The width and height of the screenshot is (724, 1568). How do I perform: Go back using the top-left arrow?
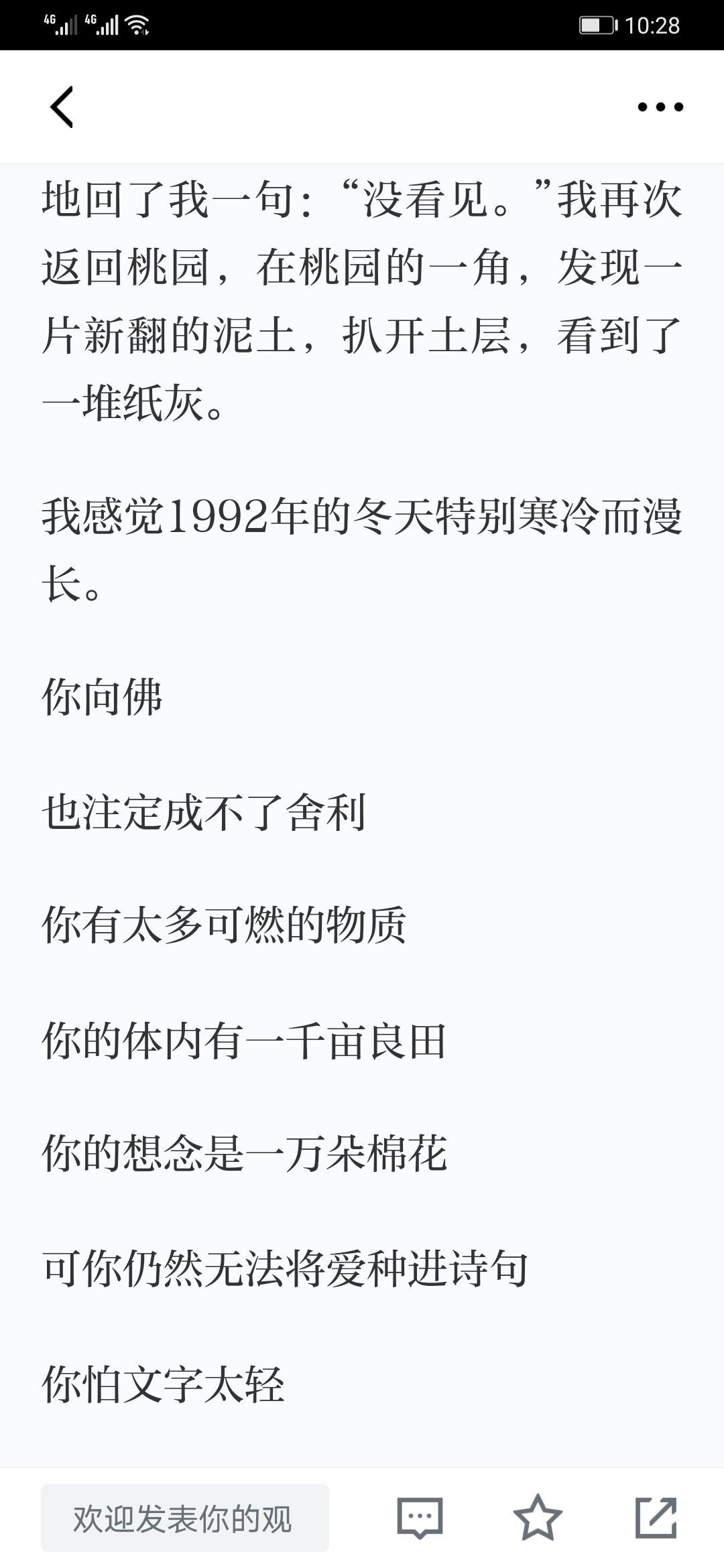62,107
